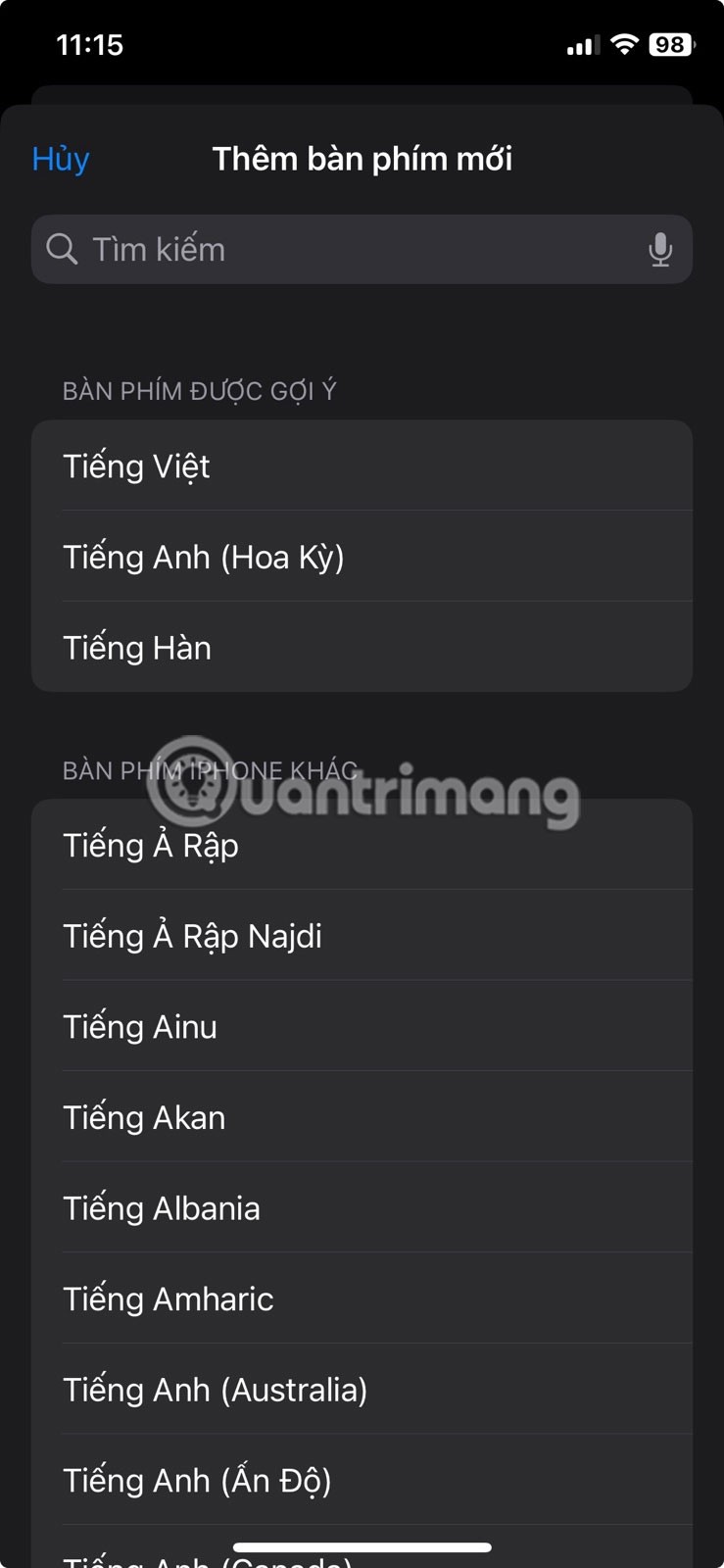The width and height of the screenshot is (724, 1568).
Task: Open the Tiếng Amharic keyboard option
Action: pos(362,1298)
